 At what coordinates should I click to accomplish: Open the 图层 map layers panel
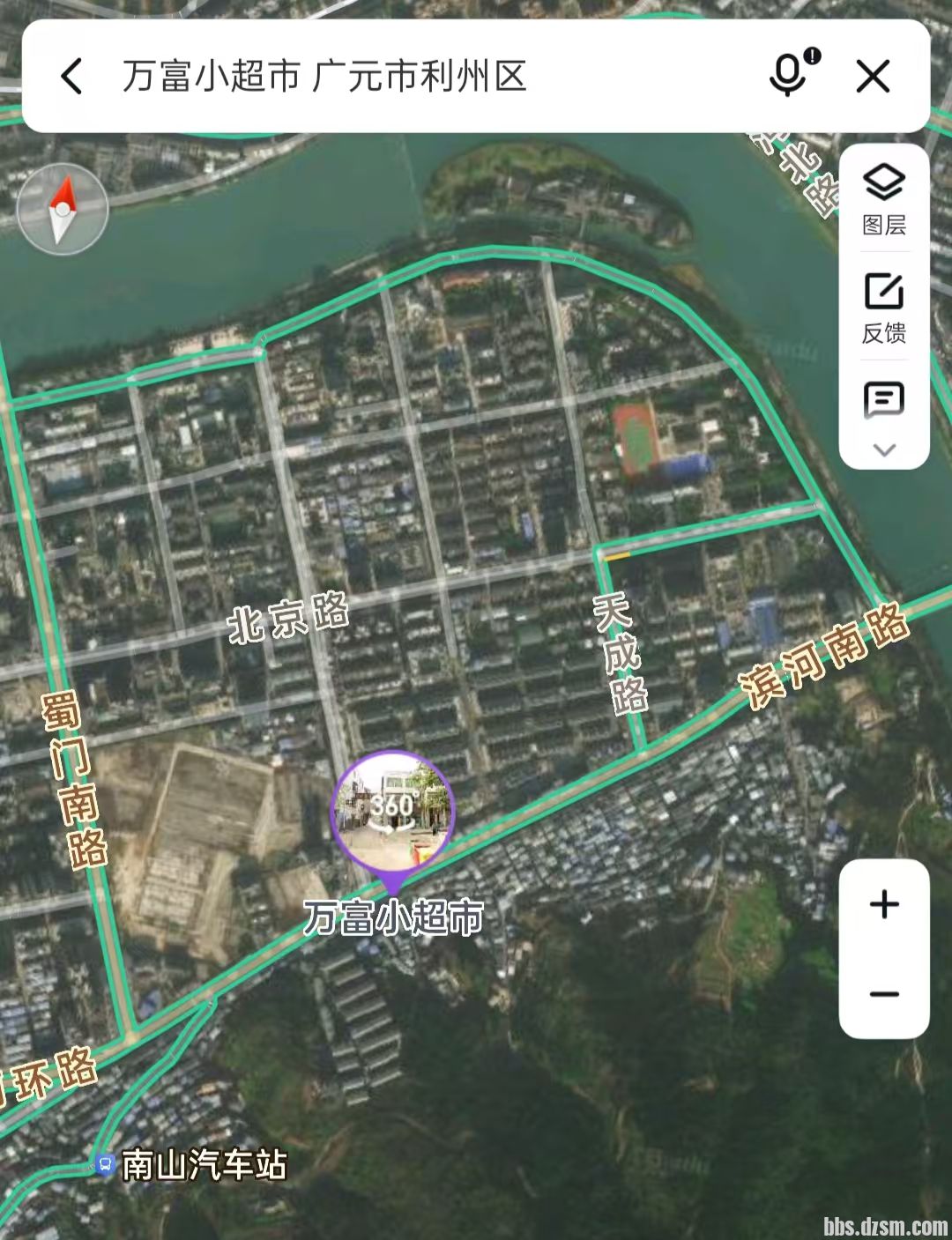884,199
